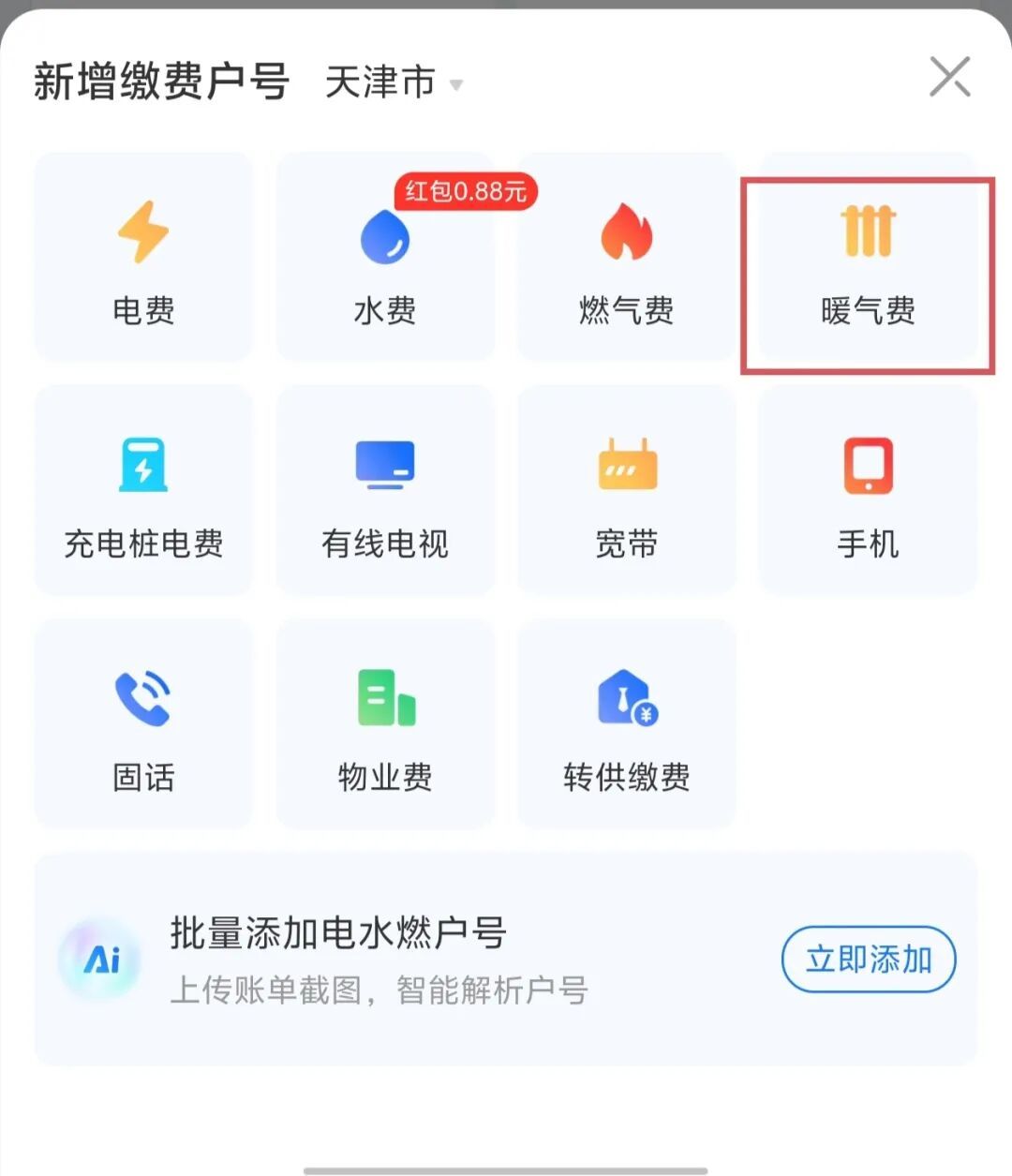Select 宽带 broadband payment
1012x1176 pixels.
coord(627,490)
